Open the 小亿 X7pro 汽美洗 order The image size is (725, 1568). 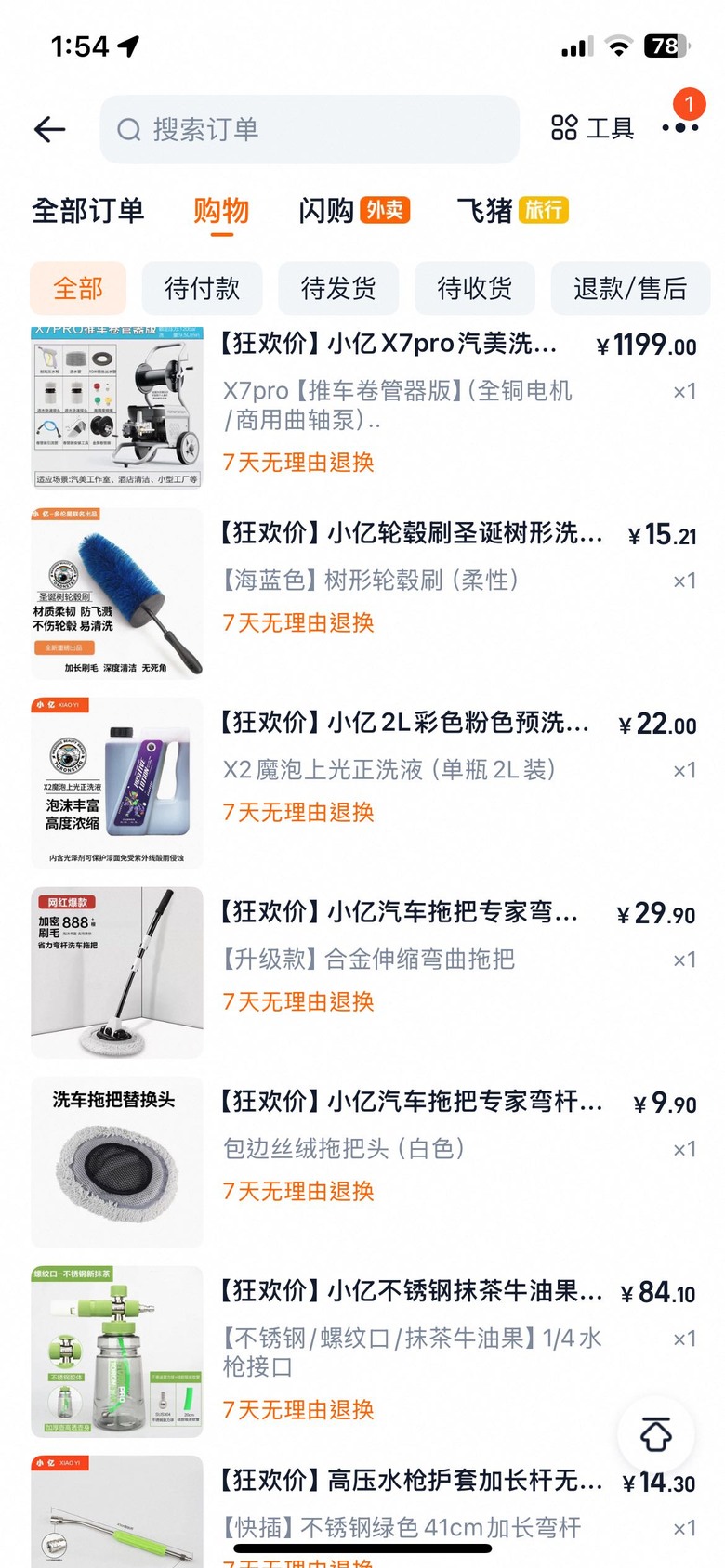click(x=389, y=345)
